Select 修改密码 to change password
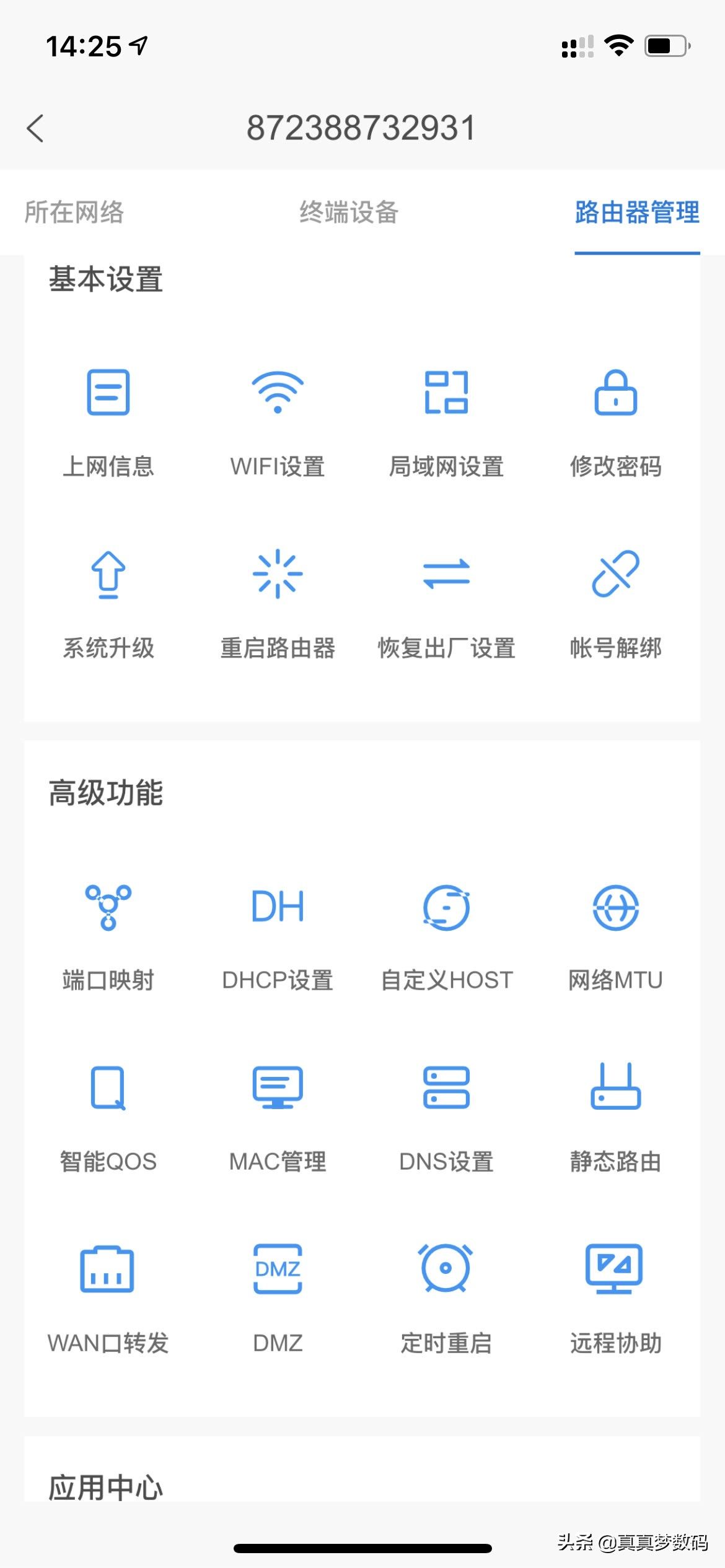This screenshot has width=725, height=1568. coord(615,421)
